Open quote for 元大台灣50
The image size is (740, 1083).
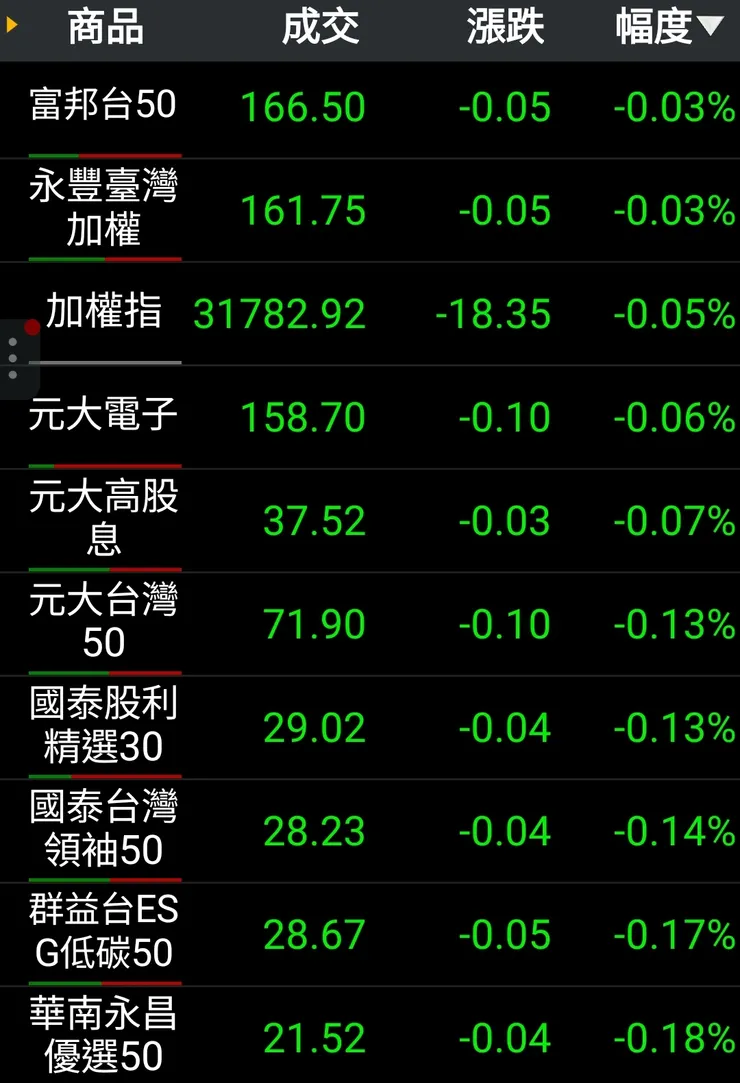[104, 624]
